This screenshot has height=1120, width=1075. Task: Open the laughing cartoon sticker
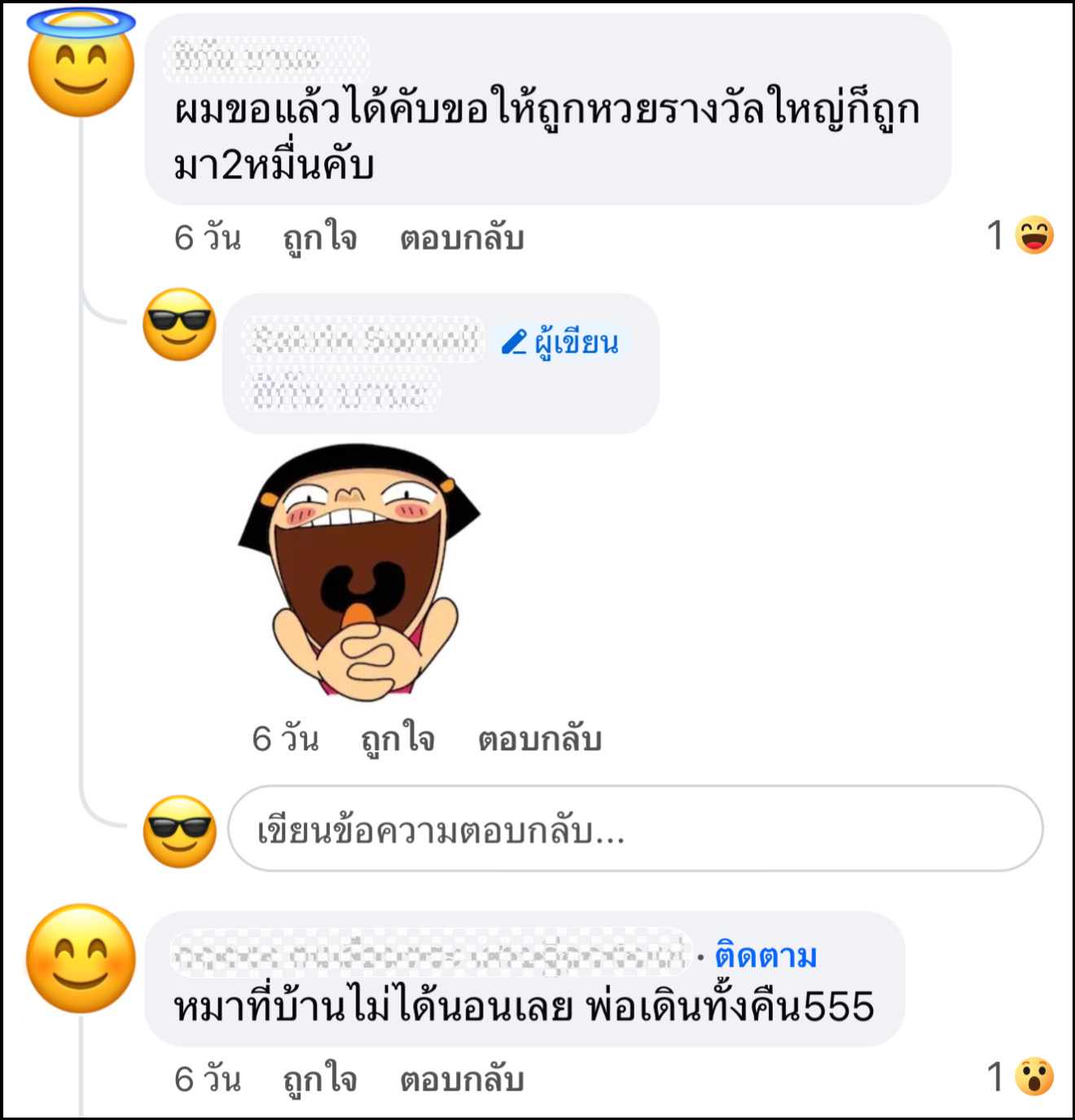tap(358, 572)
